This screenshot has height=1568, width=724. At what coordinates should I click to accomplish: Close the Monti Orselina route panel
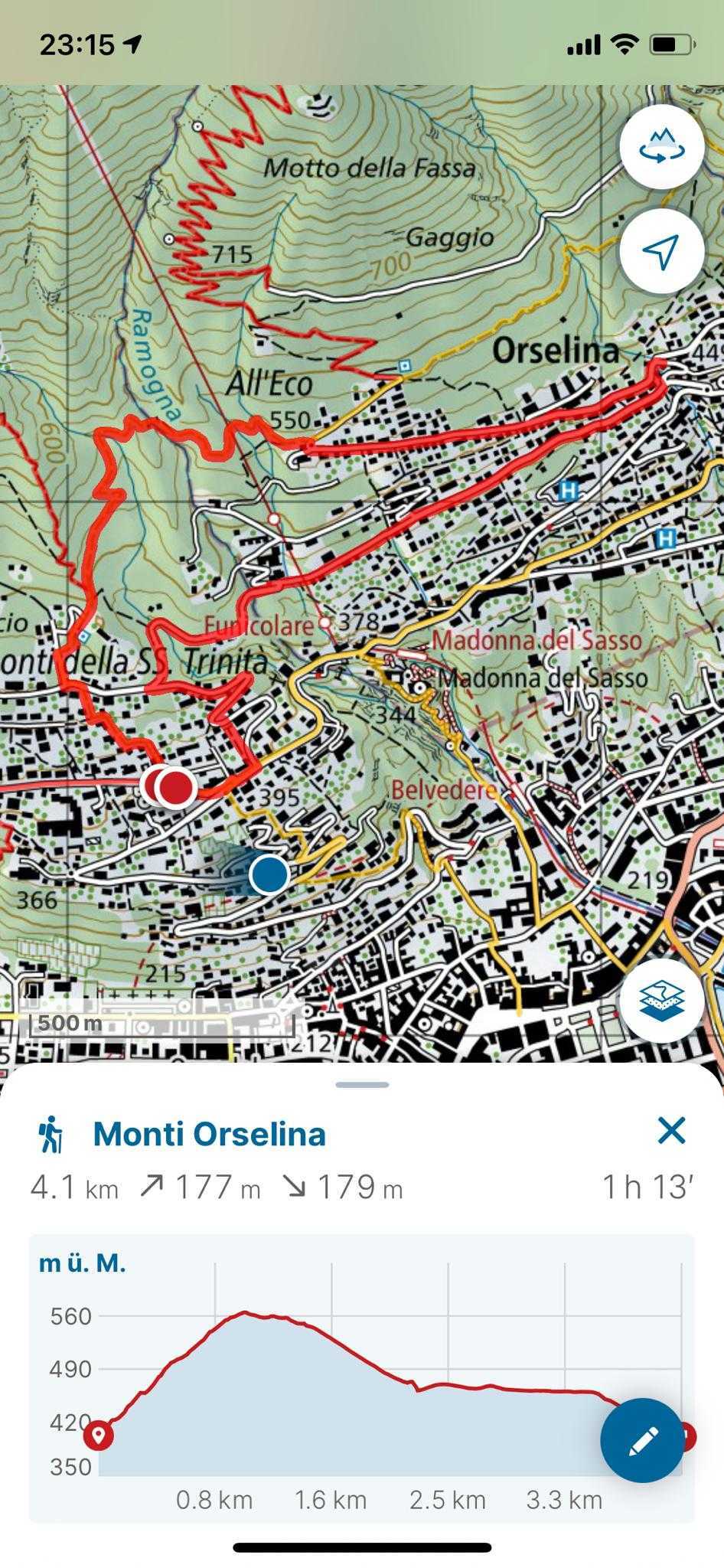671,1130
